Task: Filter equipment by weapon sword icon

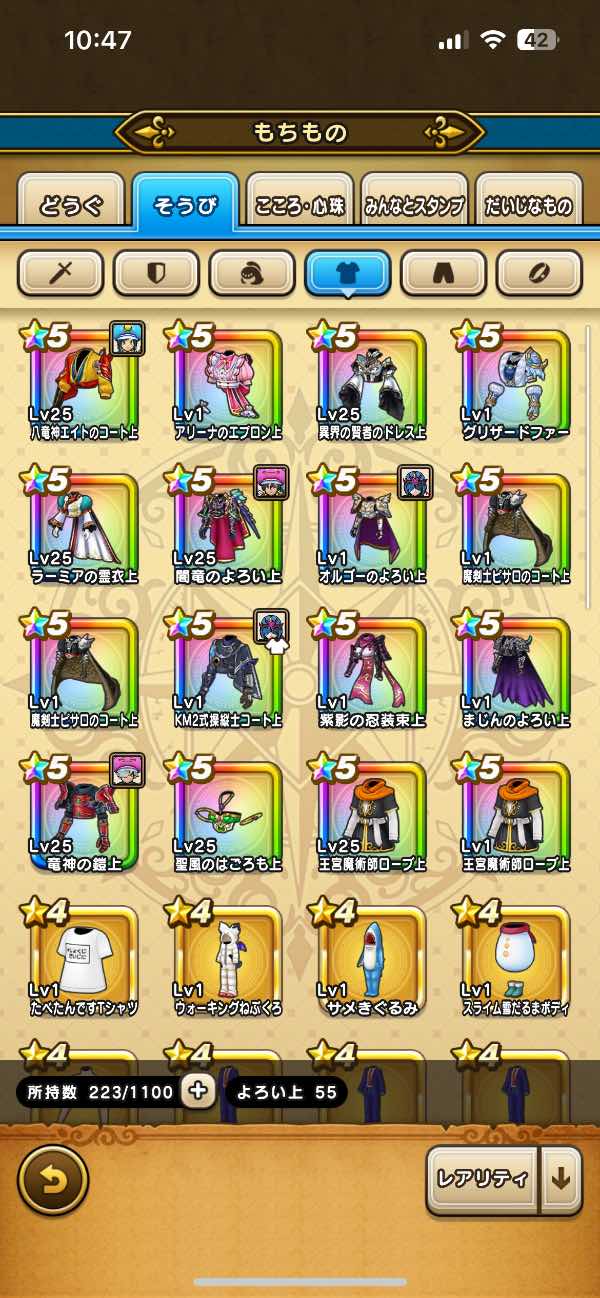Action: tap(61, 272)
